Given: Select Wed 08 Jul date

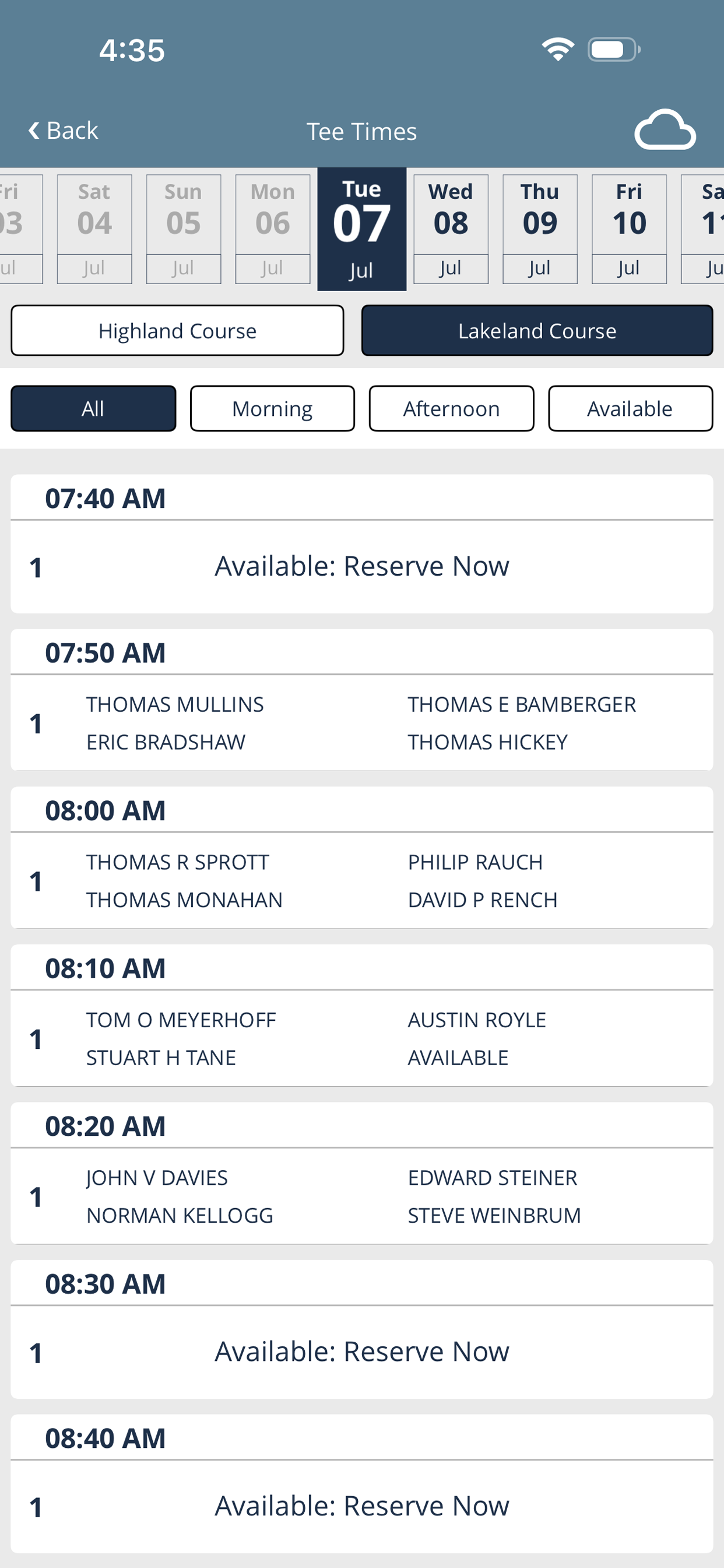Looking at the screenshot, I should [451, 229].
